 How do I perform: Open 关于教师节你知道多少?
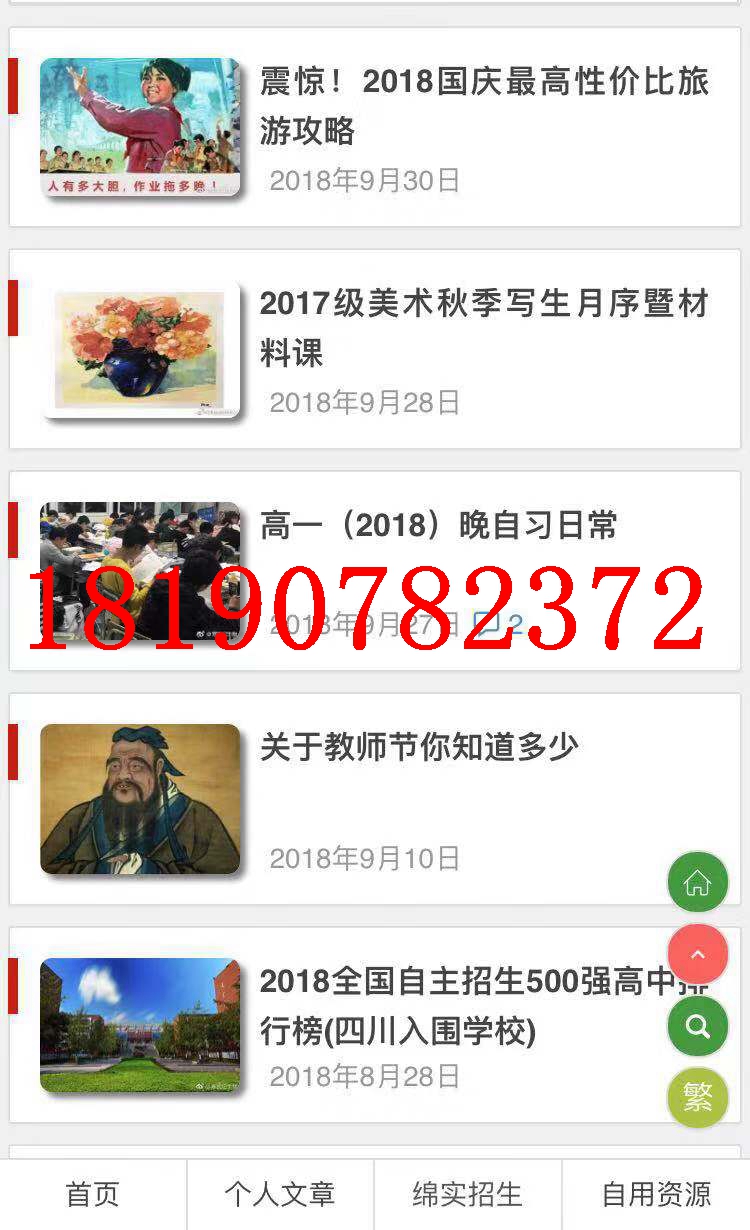pyautogui.click(x=420, y=747)
